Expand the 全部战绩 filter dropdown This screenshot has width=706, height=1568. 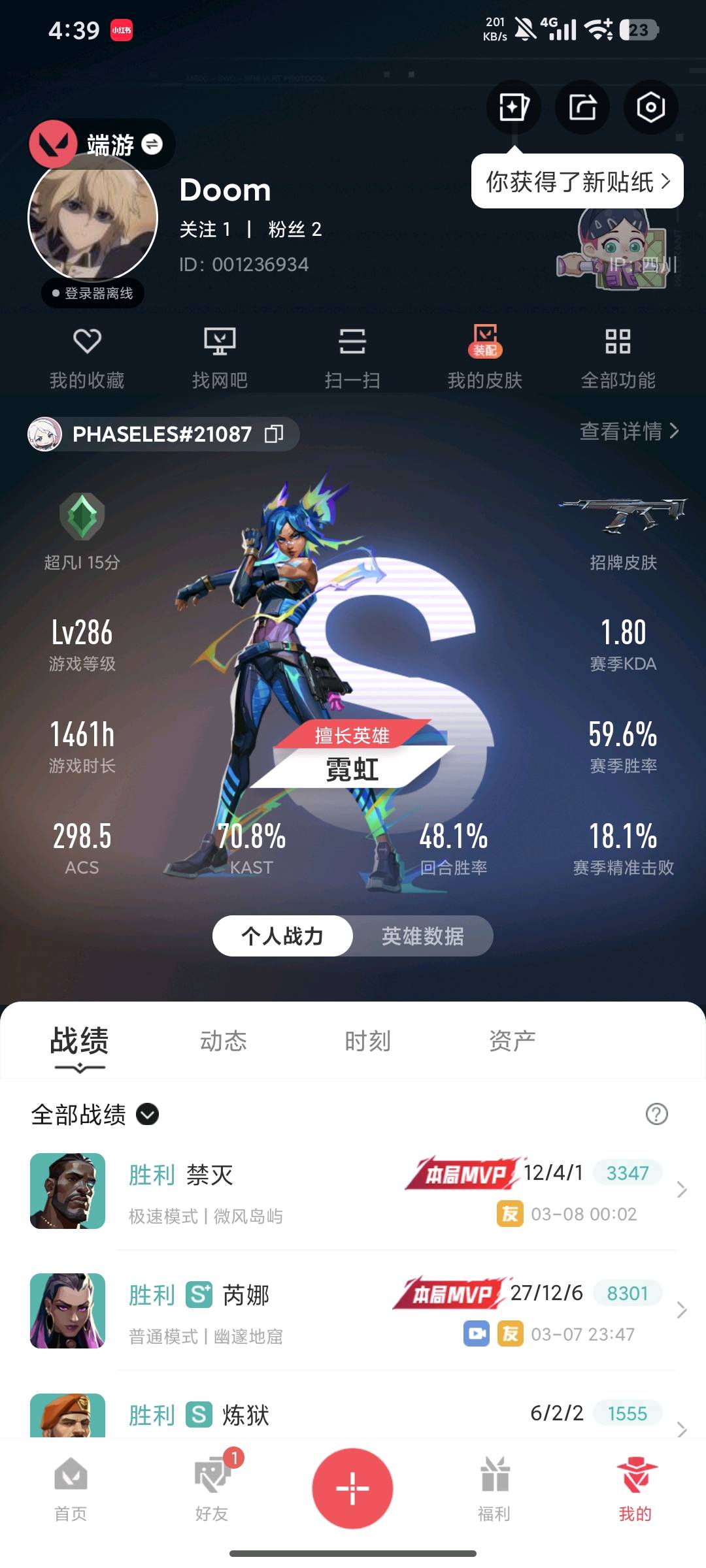pyautogui.click(x=147, y=1114)
